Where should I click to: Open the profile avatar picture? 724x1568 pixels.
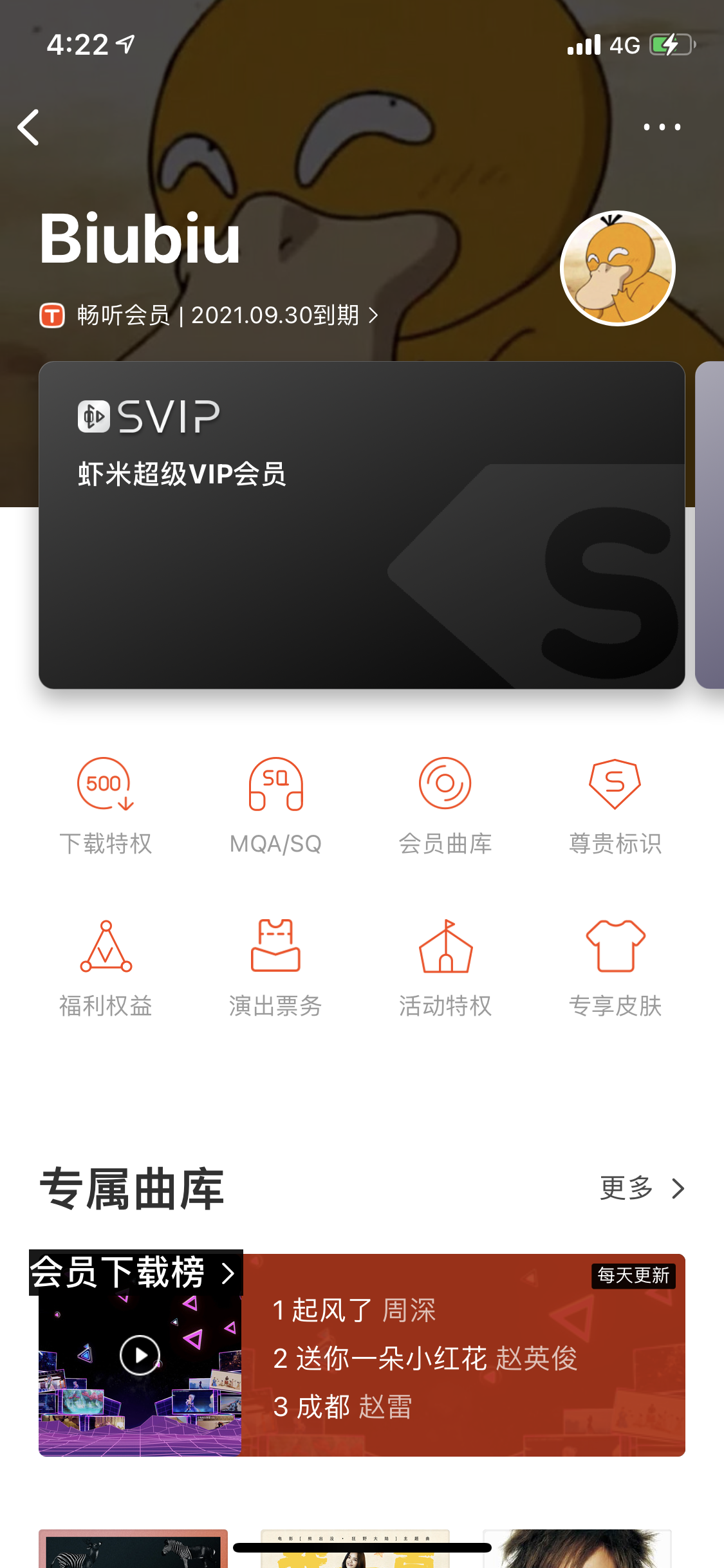[617, 268]
